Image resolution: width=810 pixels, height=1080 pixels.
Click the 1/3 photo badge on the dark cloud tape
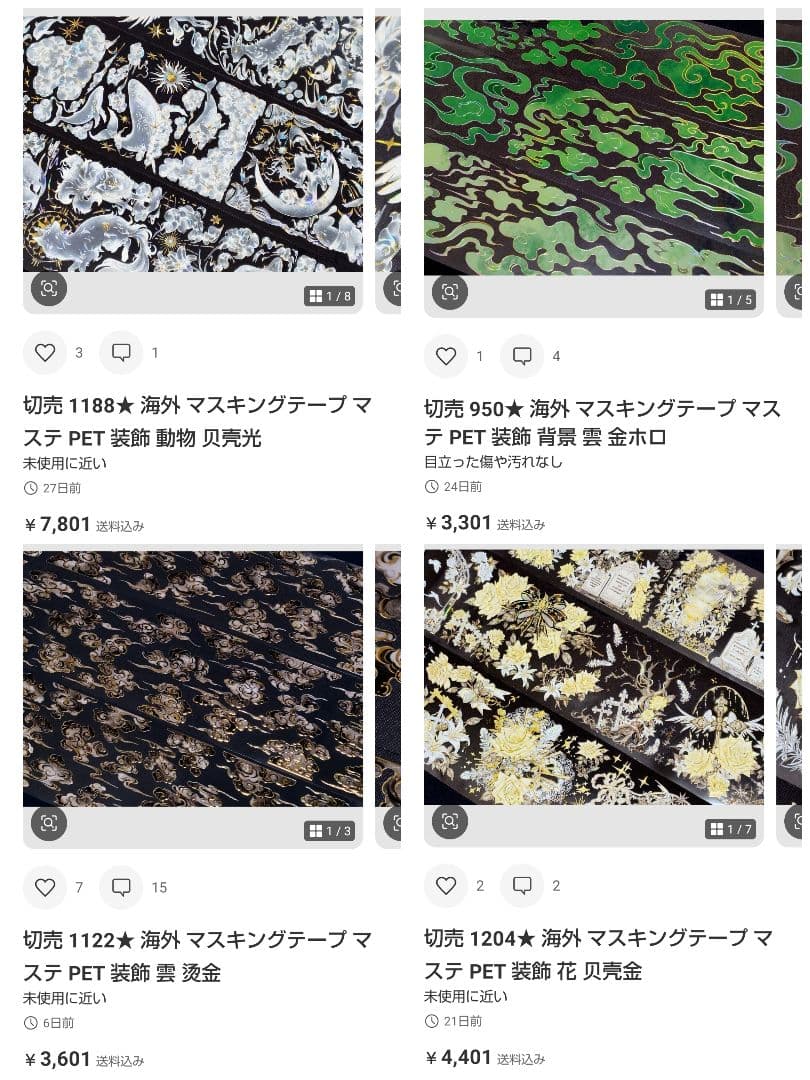330,829
